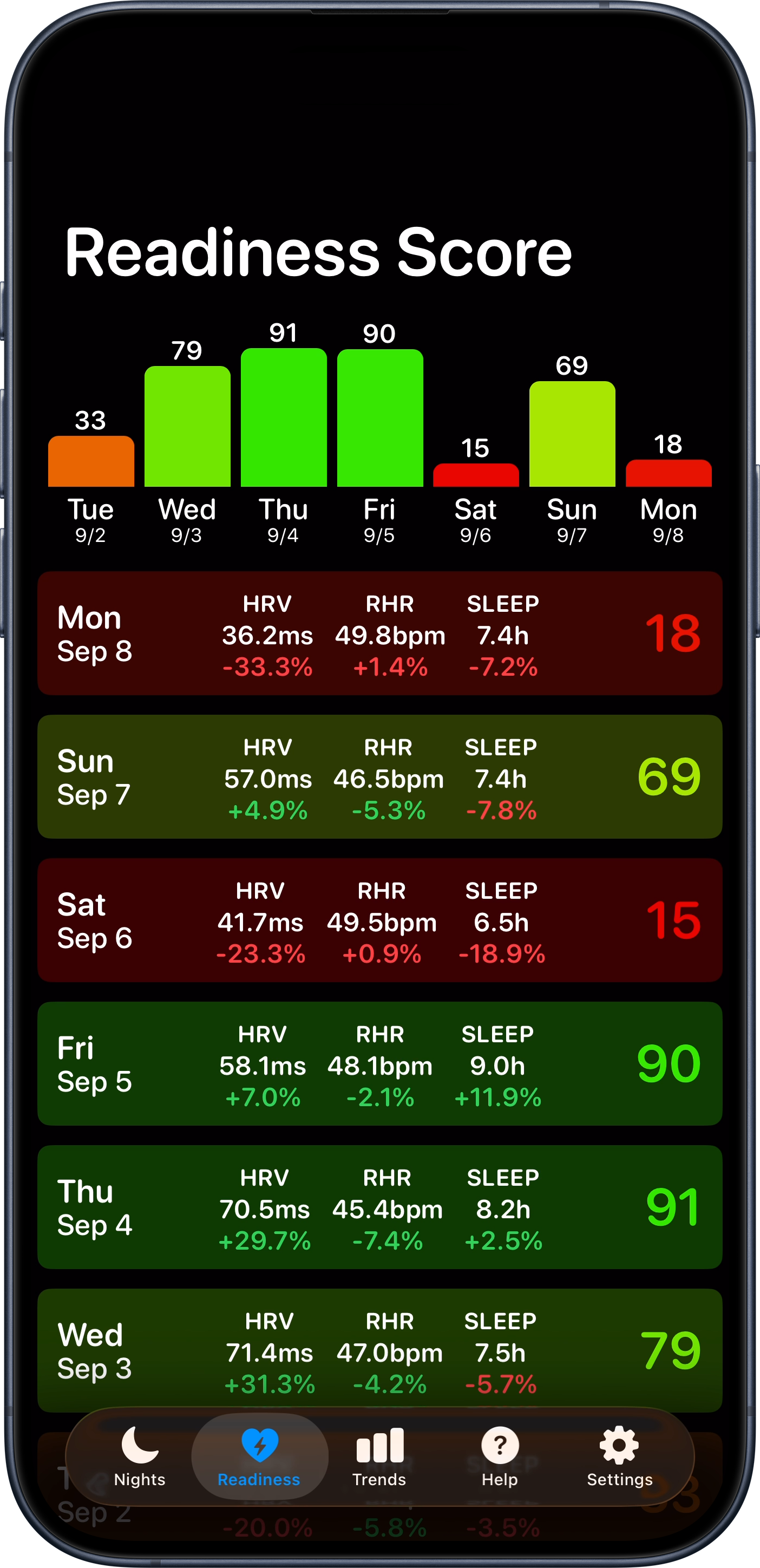Select the Thu Sep 4 card scoring 91
The height and width of the screenshot is (1568, 760).
click(379, 1207)
